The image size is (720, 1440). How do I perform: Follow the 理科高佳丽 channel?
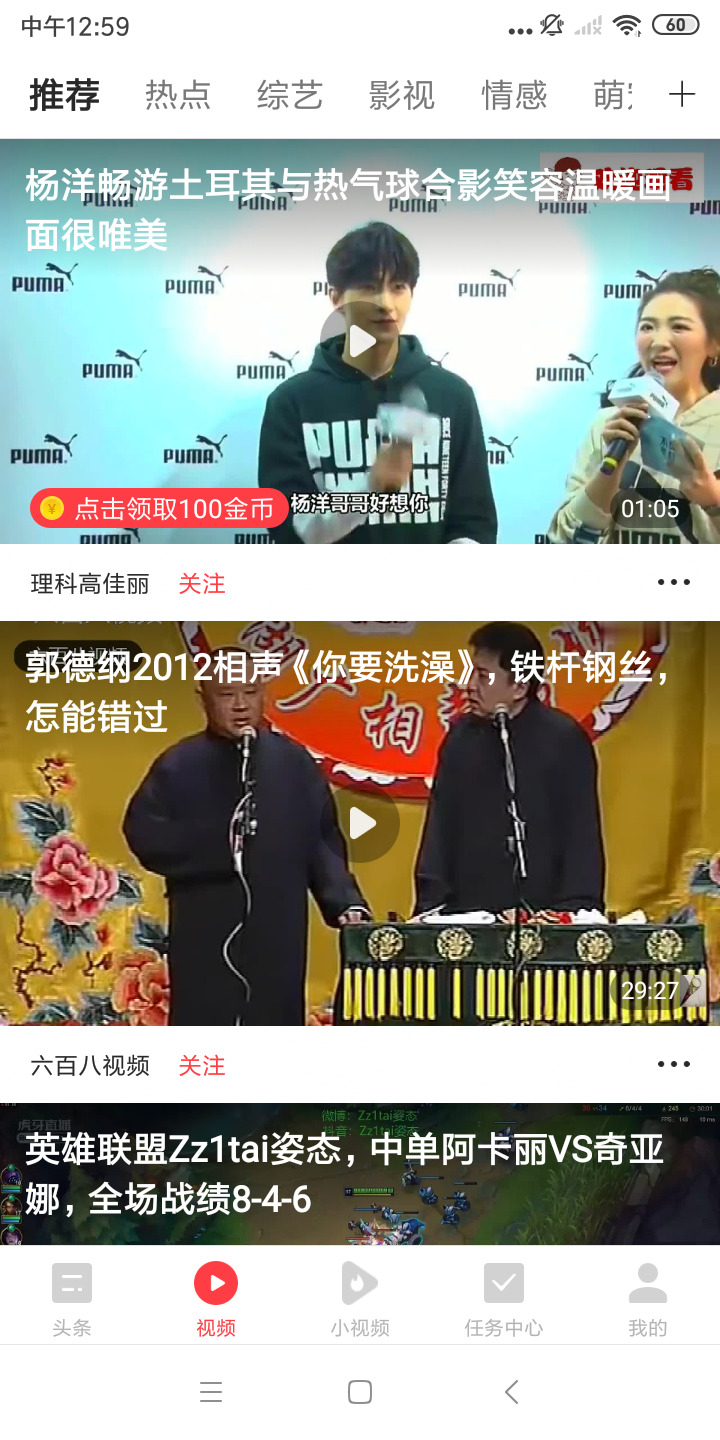pos(202,584)
